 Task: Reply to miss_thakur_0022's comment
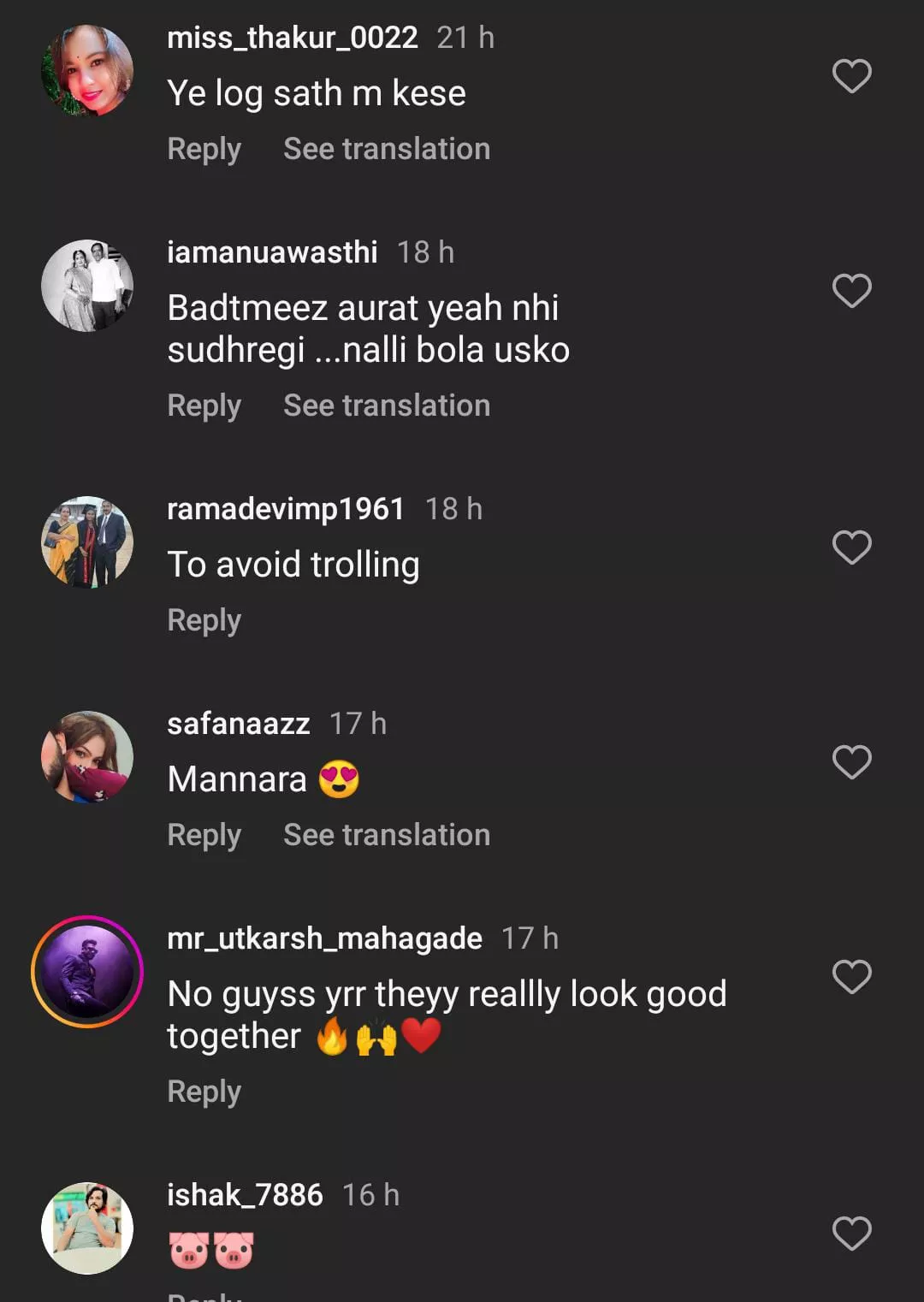(x=204, y=149)
